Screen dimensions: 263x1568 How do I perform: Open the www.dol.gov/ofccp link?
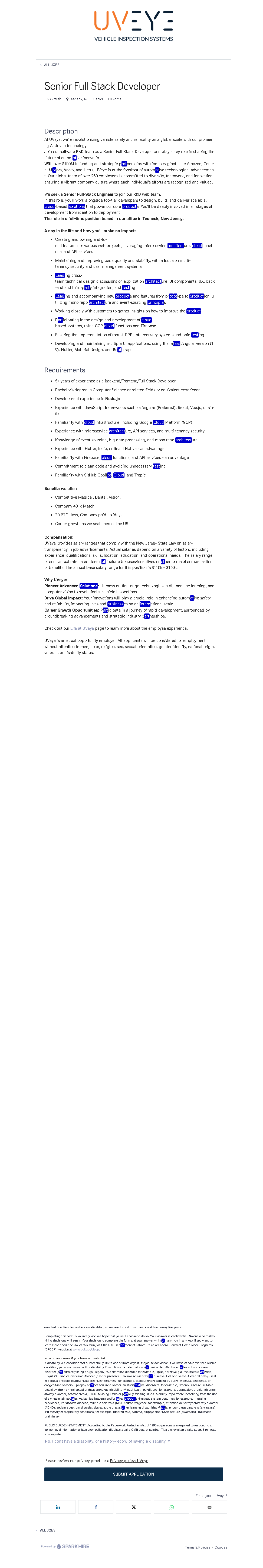[x=85, y=1349]
